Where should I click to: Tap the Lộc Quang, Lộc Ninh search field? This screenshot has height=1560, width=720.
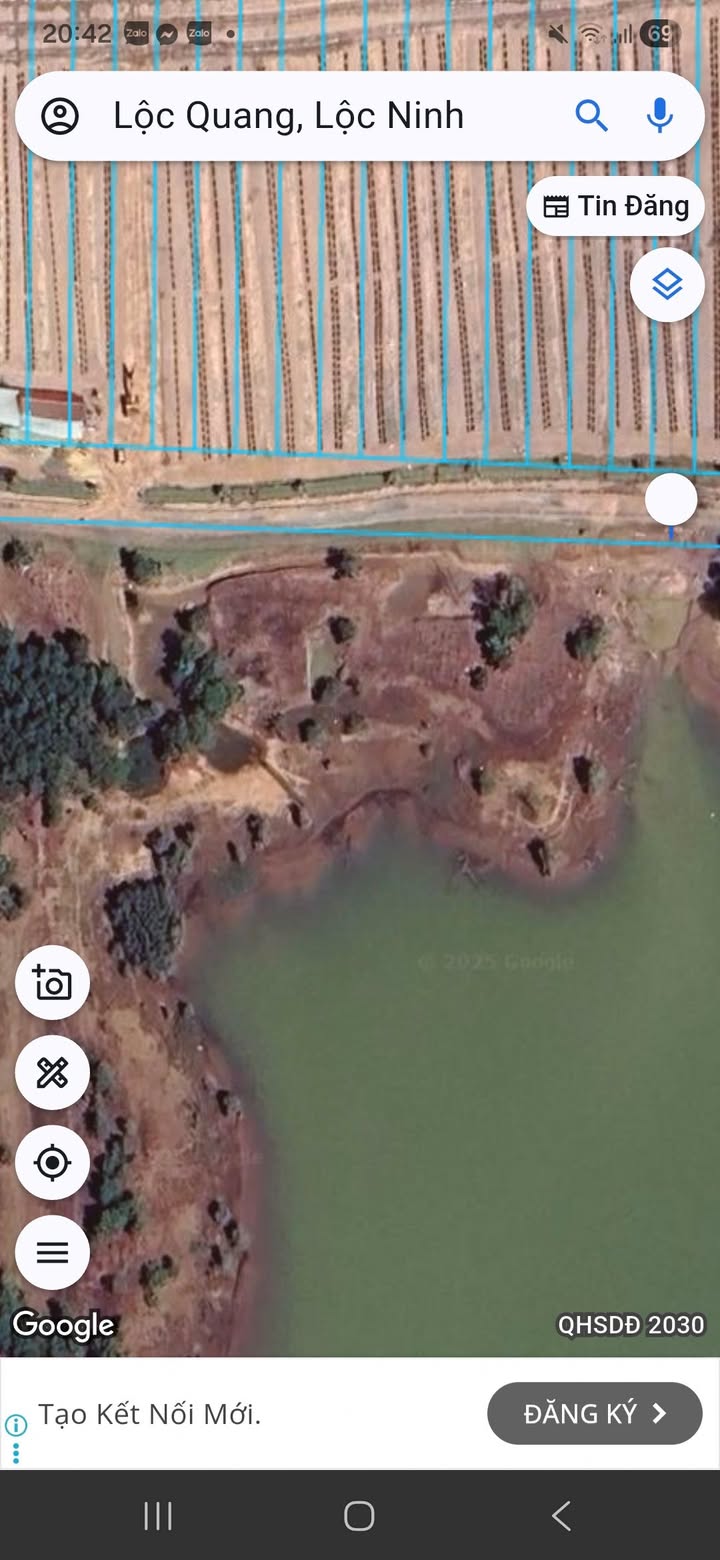click(x=300, y=116)
